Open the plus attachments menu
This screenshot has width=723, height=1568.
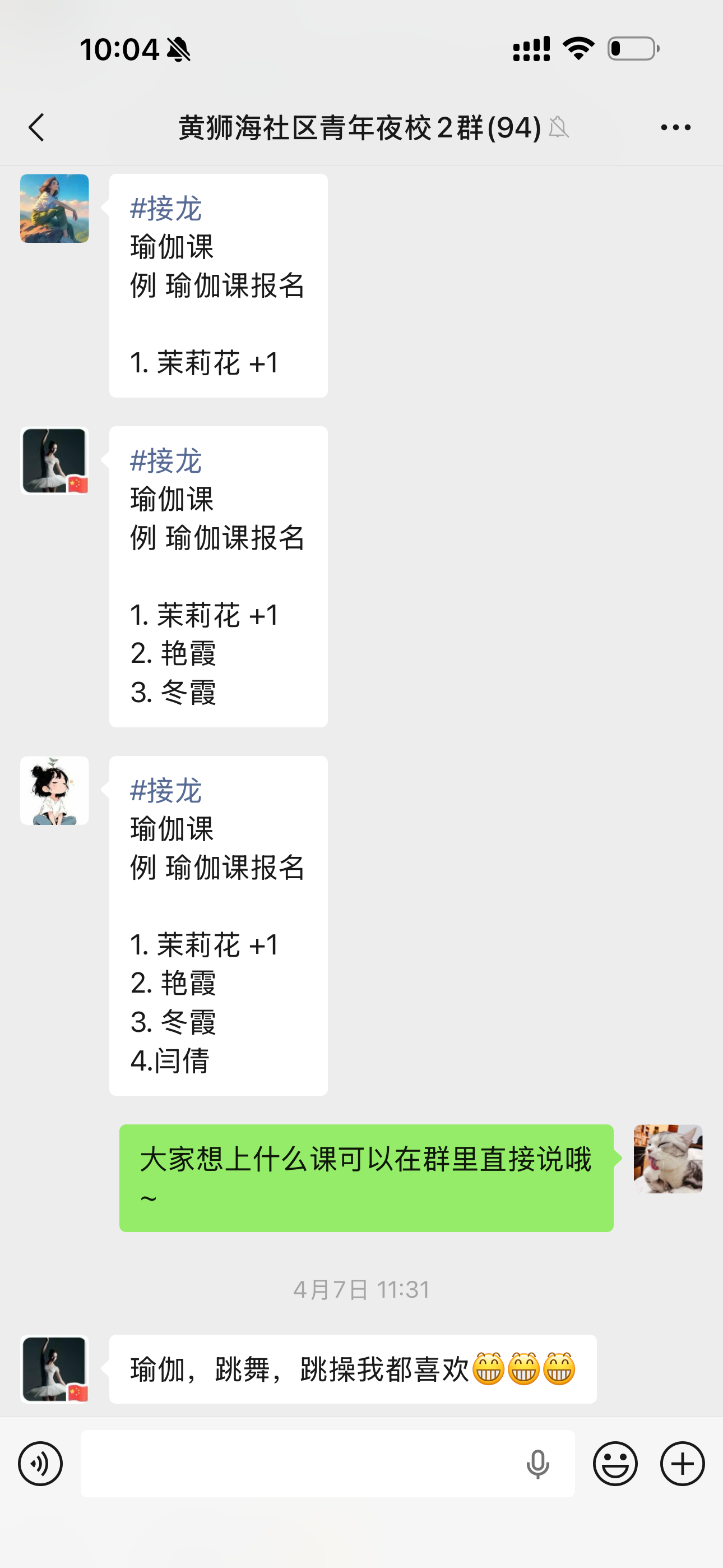[682, 1464]
